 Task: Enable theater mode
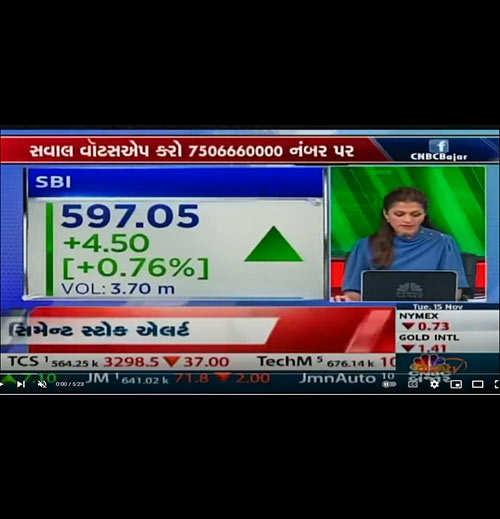pyautogui.click(x=477, y=384)
